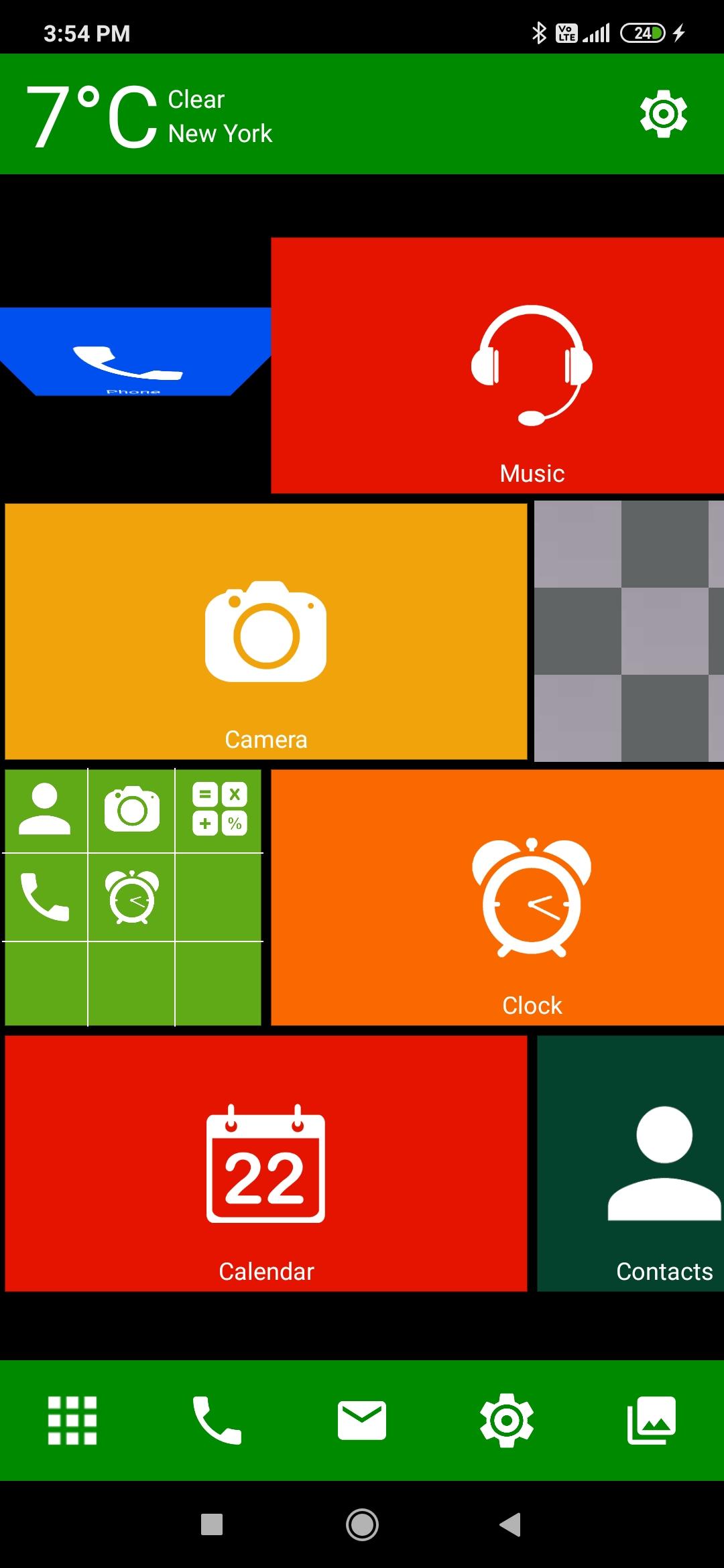Screen dimensions: 724x1568
Task: Open weather settings gear in top bar
Action: 663,114
